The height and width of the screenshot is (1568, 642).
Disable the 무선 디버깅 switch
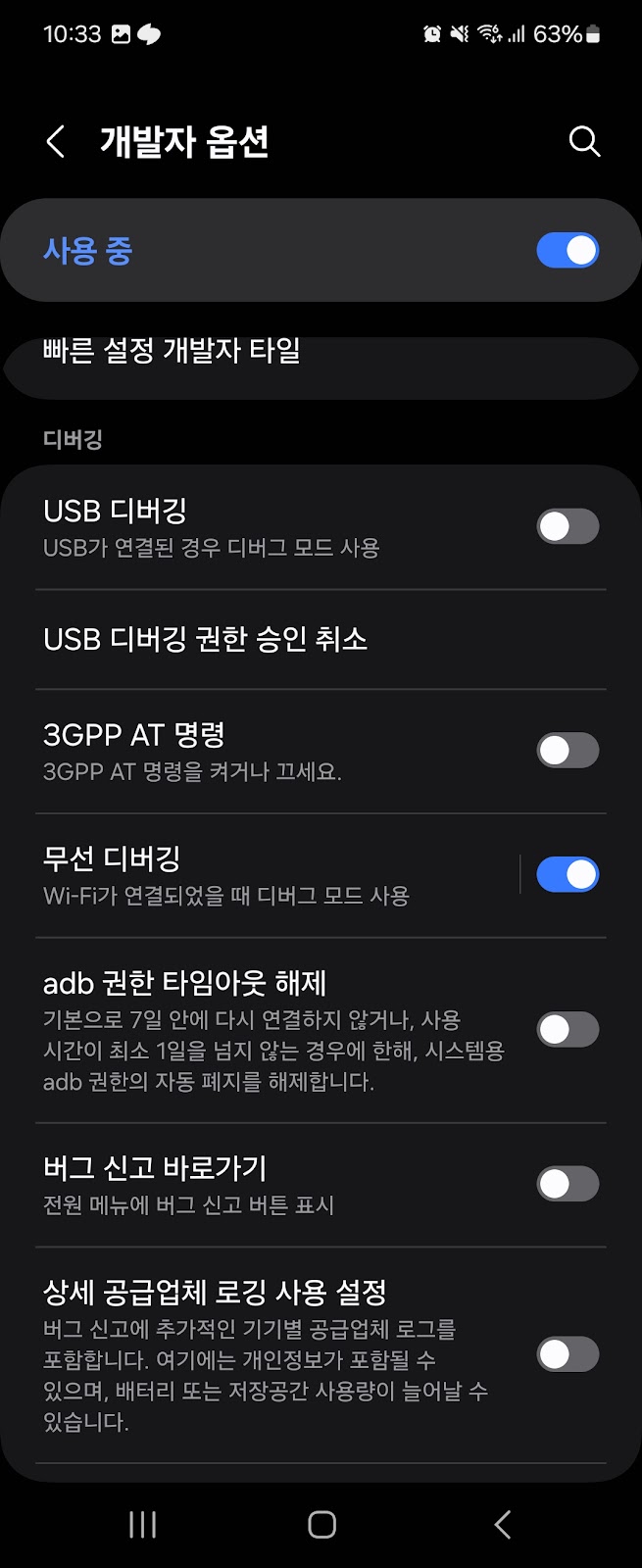pyautogui.click(x=568, y=874)
